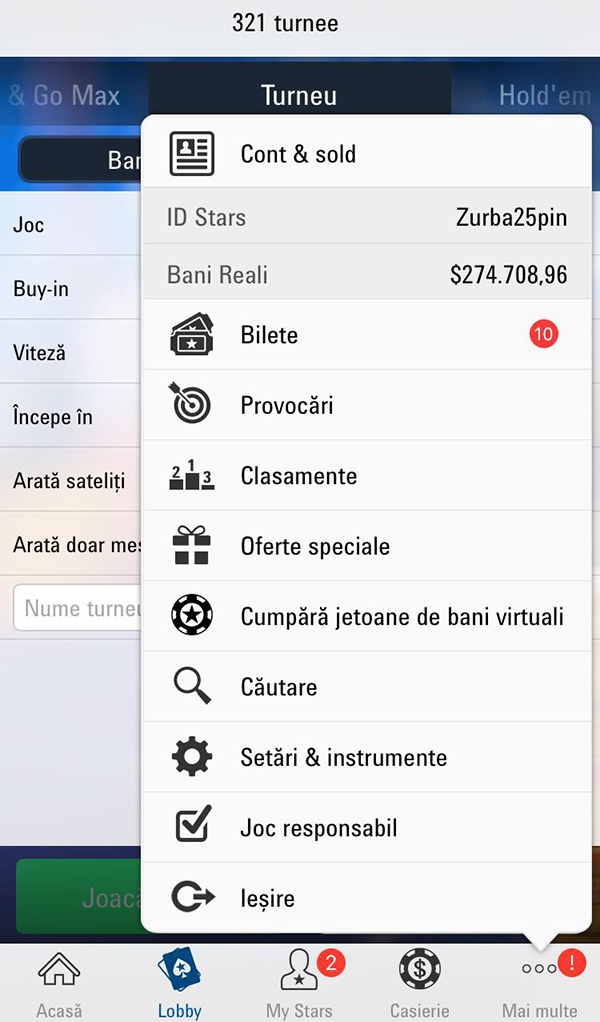600x1022 pixels.
Task: Open Bilete tickets entry
Action: (x=269, y=335)
